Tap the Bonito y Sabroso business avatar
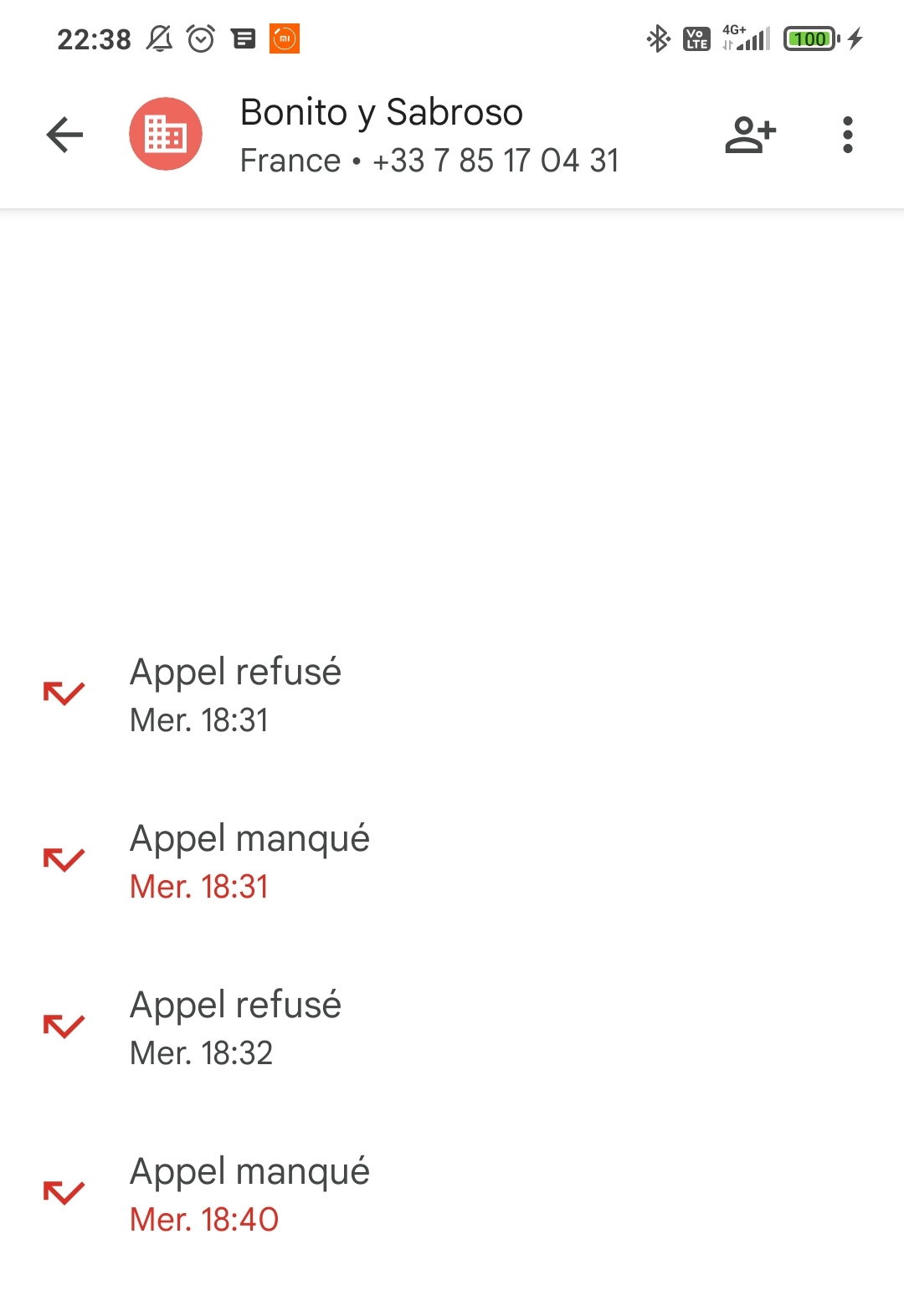904x1316 pixels. pos(166,135)
